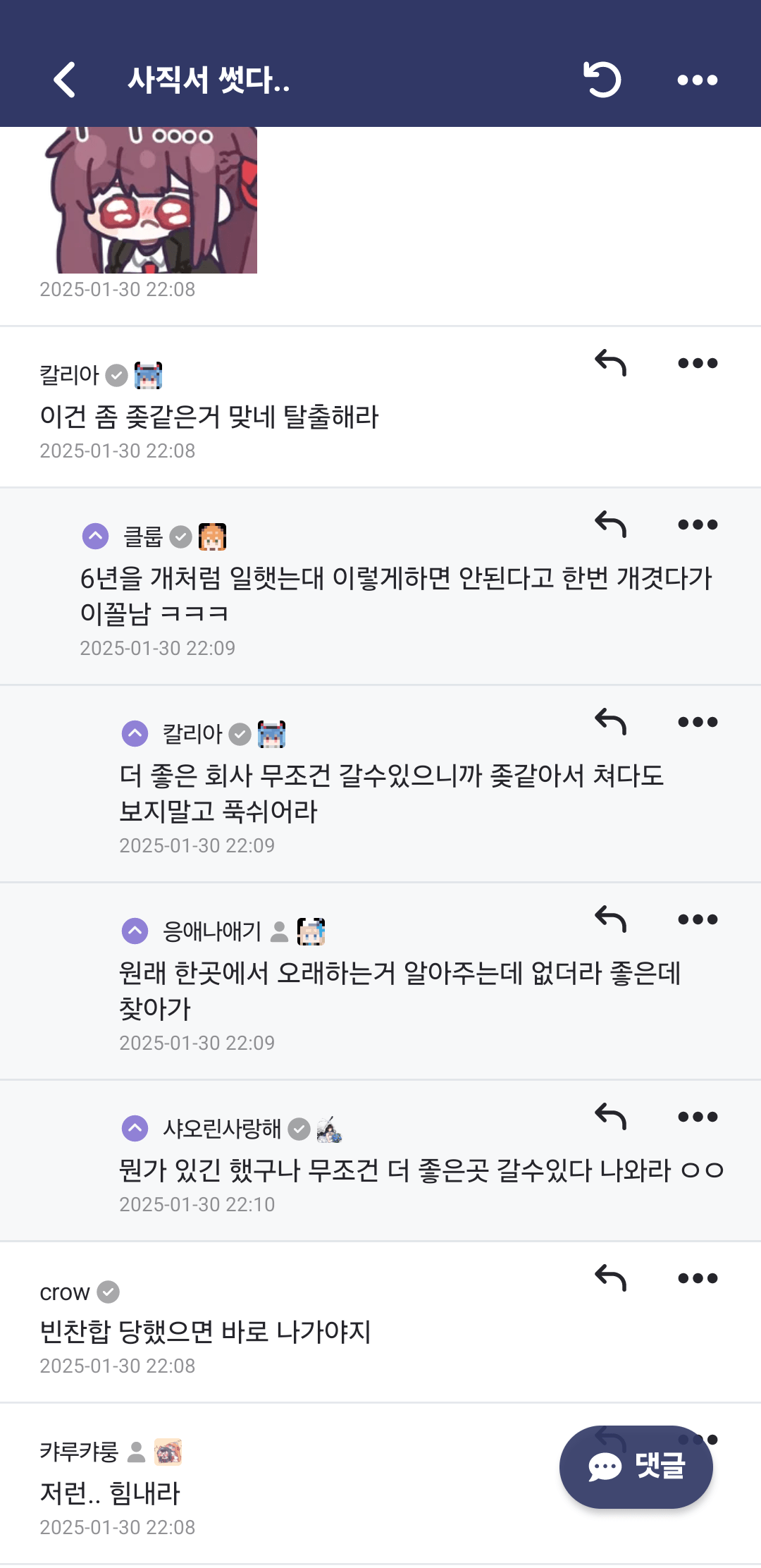Open more options on 칼리아's '더 좋은 회사' reply

pos(697,722)
